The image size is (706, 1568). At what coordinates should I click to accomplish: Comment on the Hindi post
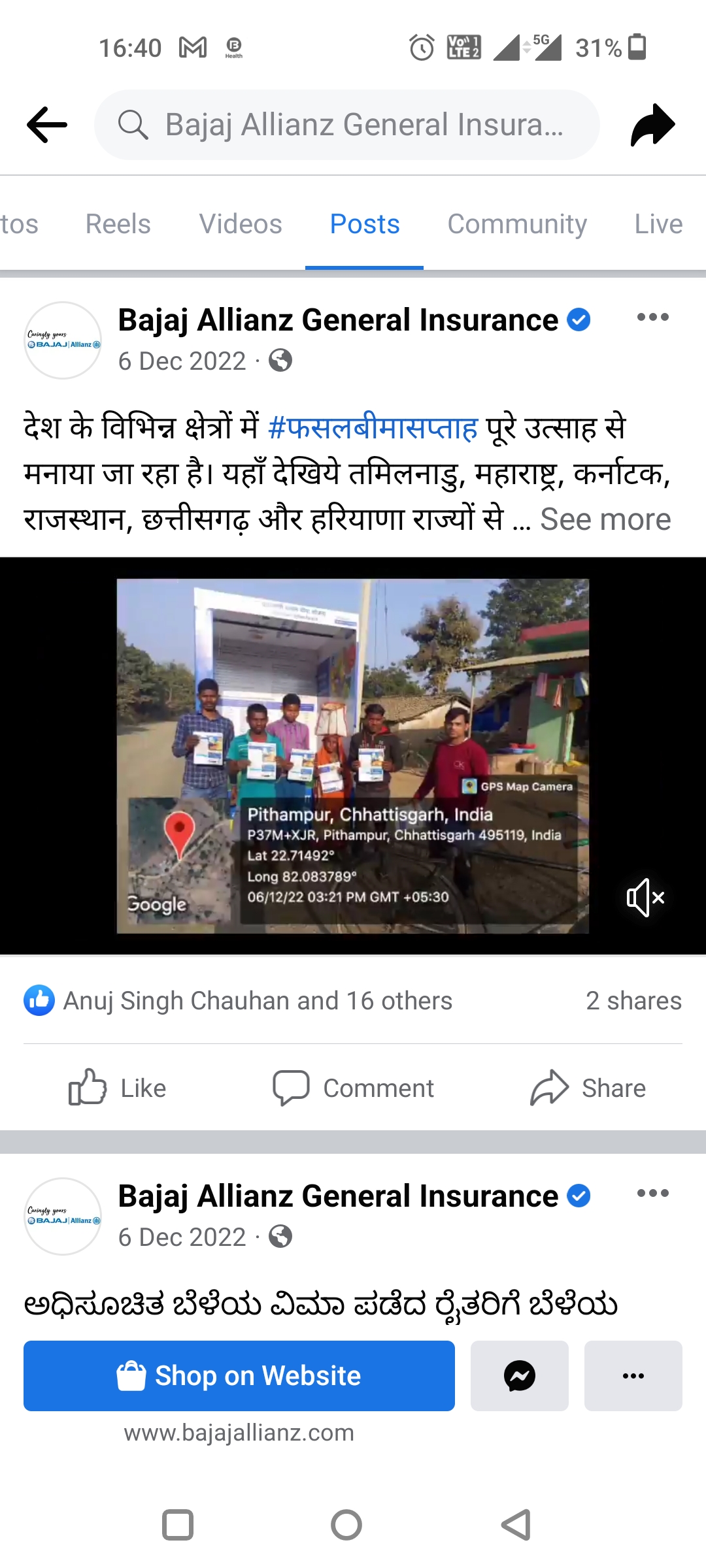pos(353,1088)
